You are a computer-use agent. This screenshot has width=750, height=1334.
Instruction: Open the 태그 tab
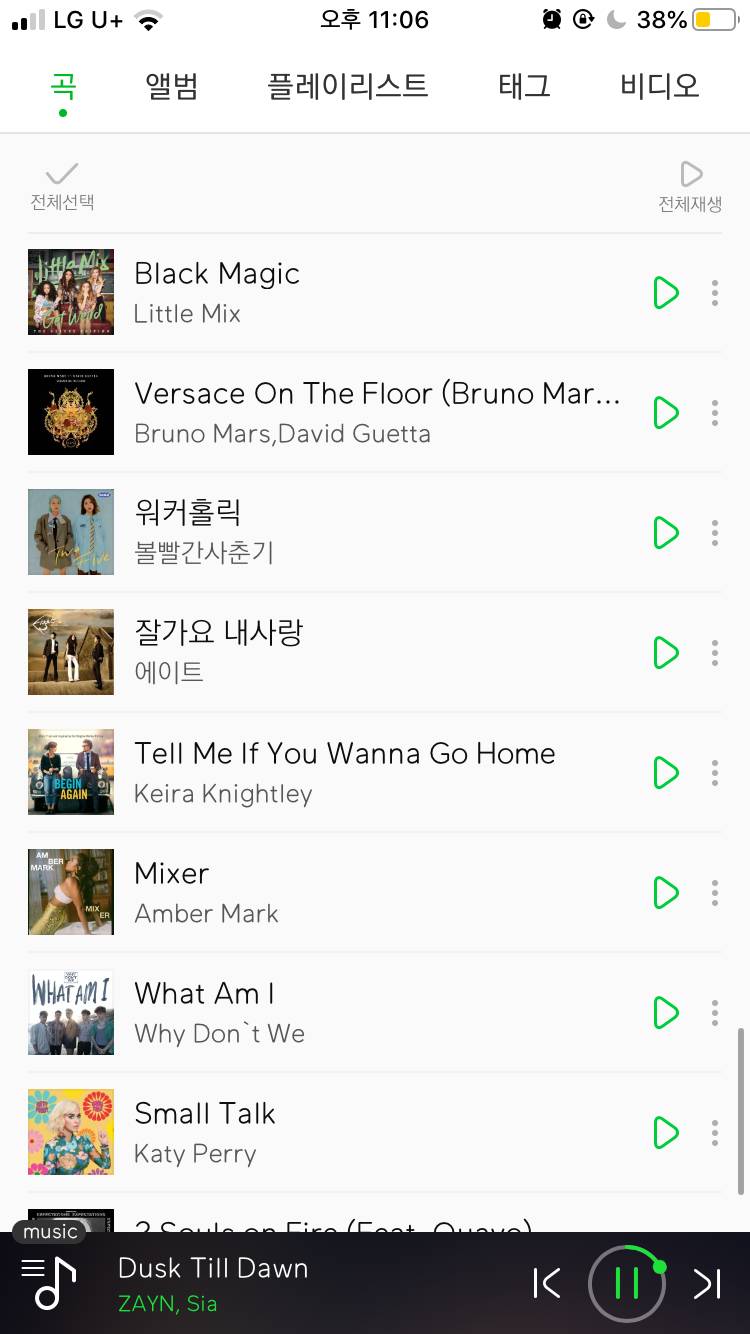point(524,86)
